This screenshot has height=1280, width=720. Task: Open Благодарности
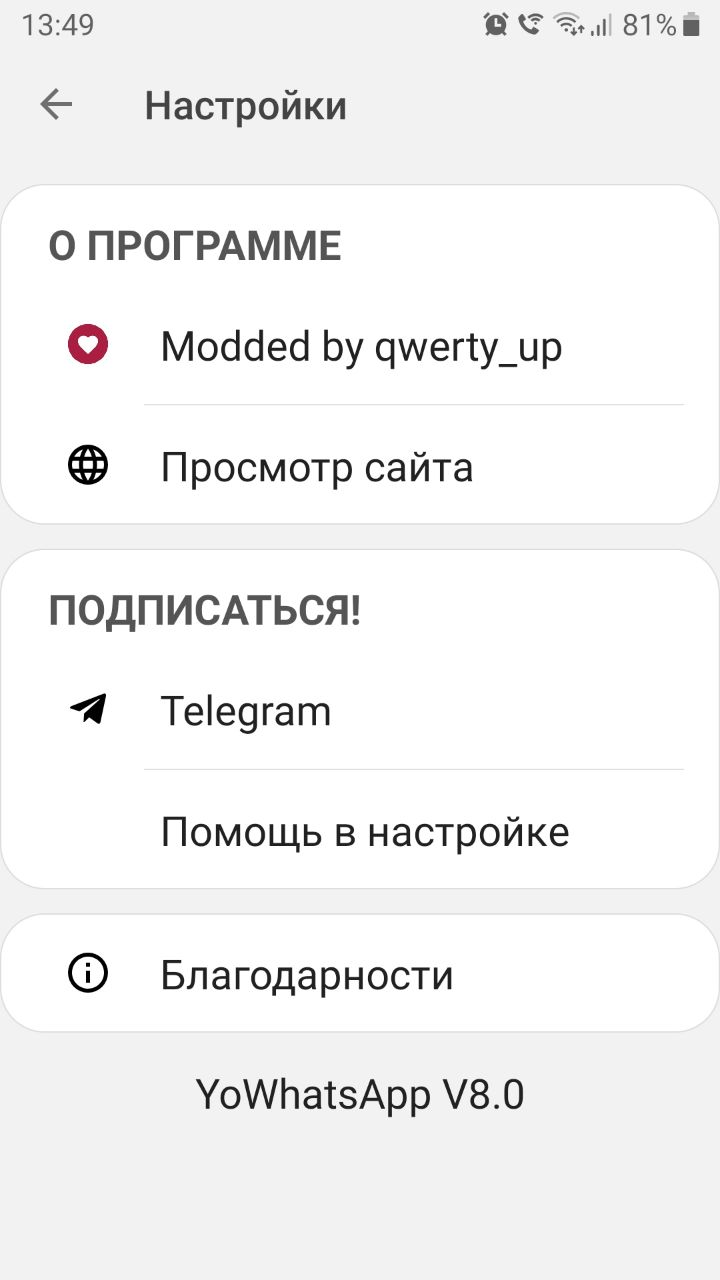[360, 974]
